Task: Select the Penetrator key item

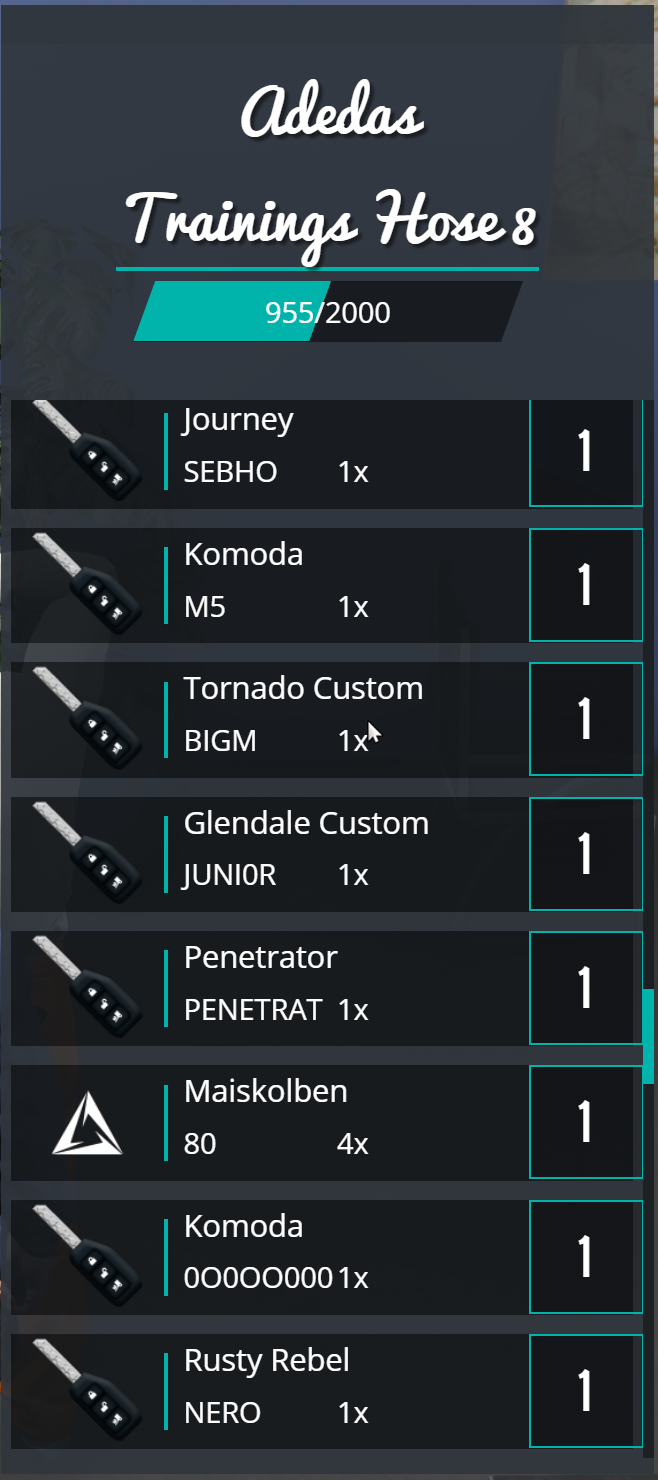Action: point(270,988)
